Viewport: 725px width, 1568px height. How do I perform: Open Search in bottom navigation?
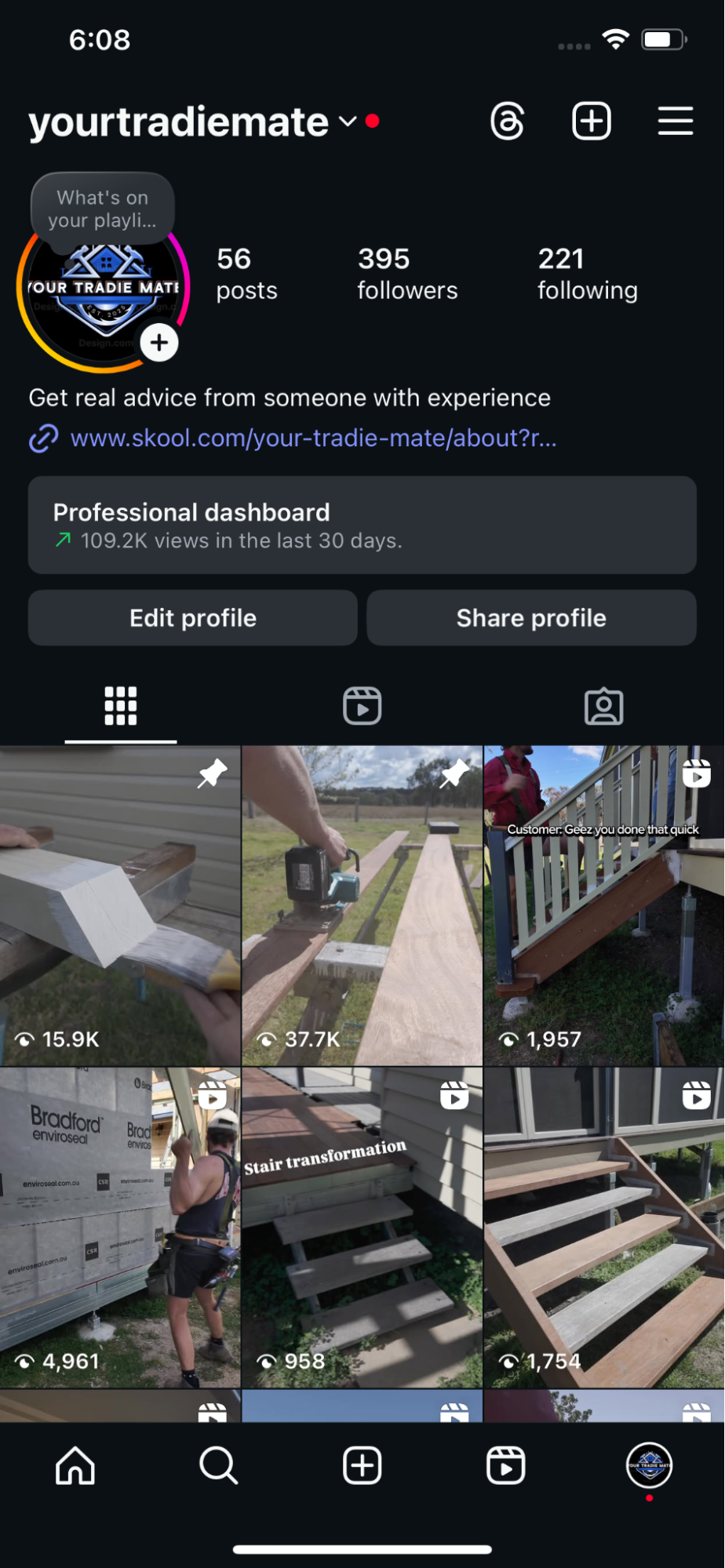tap(218, 1465)
